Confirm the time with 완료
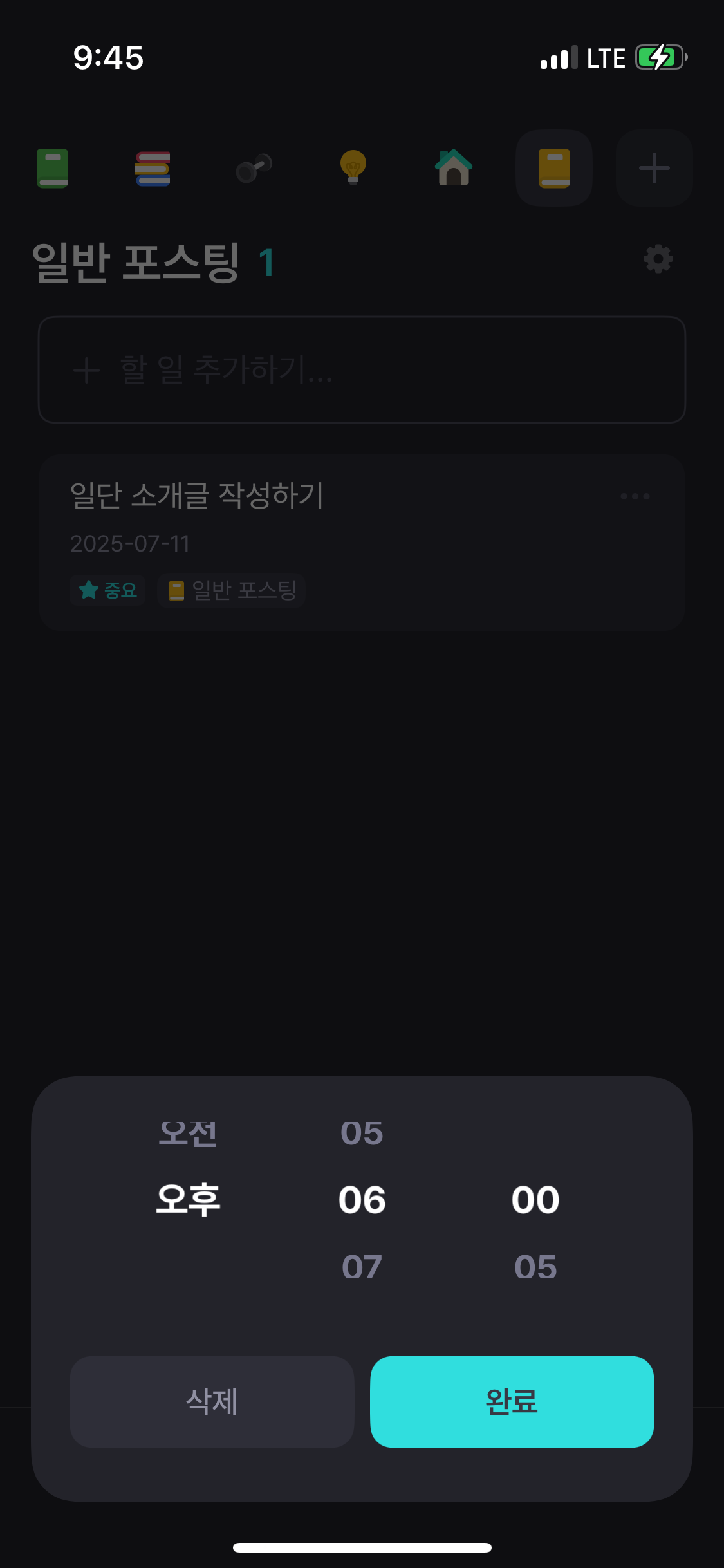 click(512, 1401)
